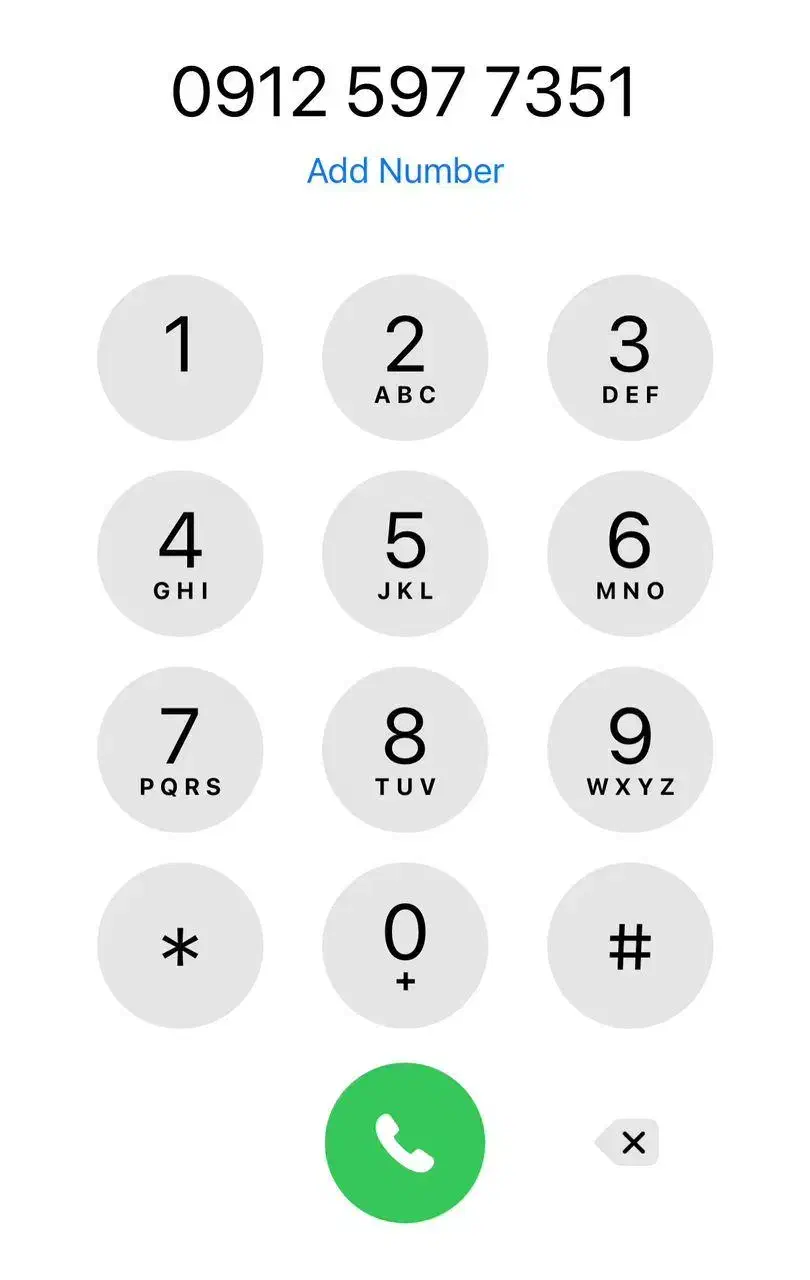Viewport: 810px width, 1280px height.
Task: Enter digit 2 (ABC)
Action: point(405,358)
